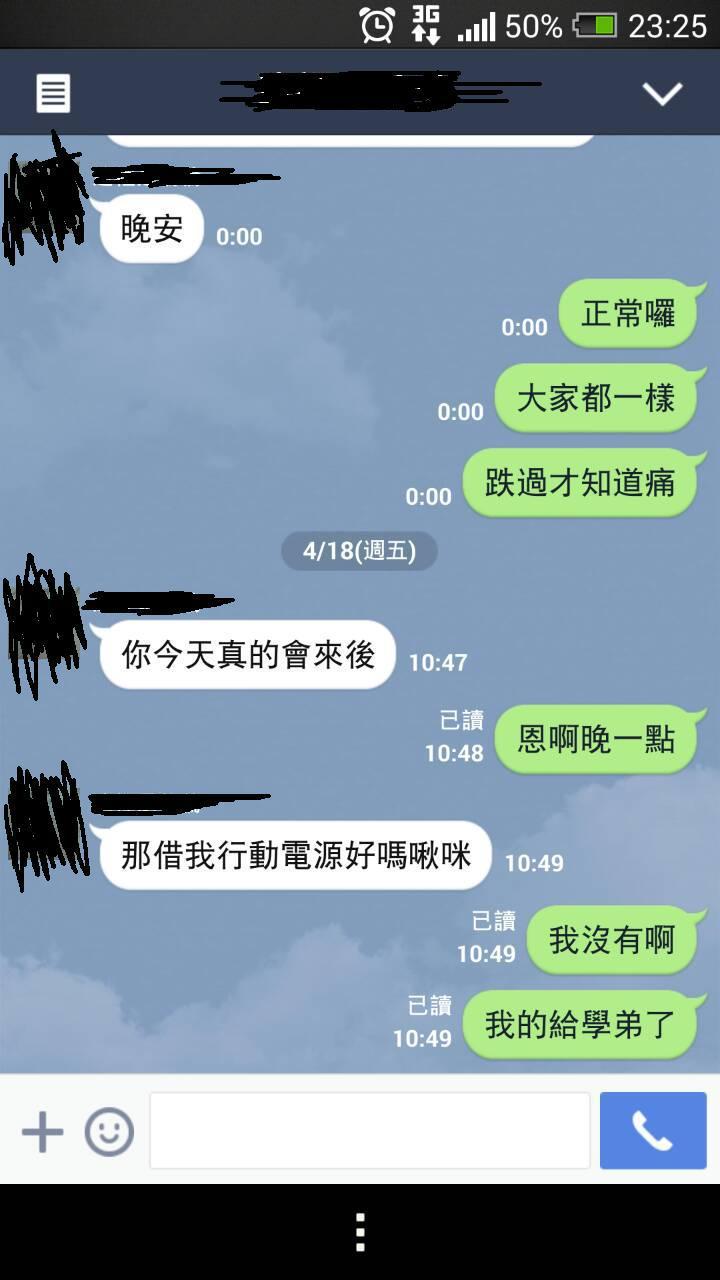The width and height of the screenshot is (720, 1280).
Task: Expand the chat options chevron
Action: [662, 94]
